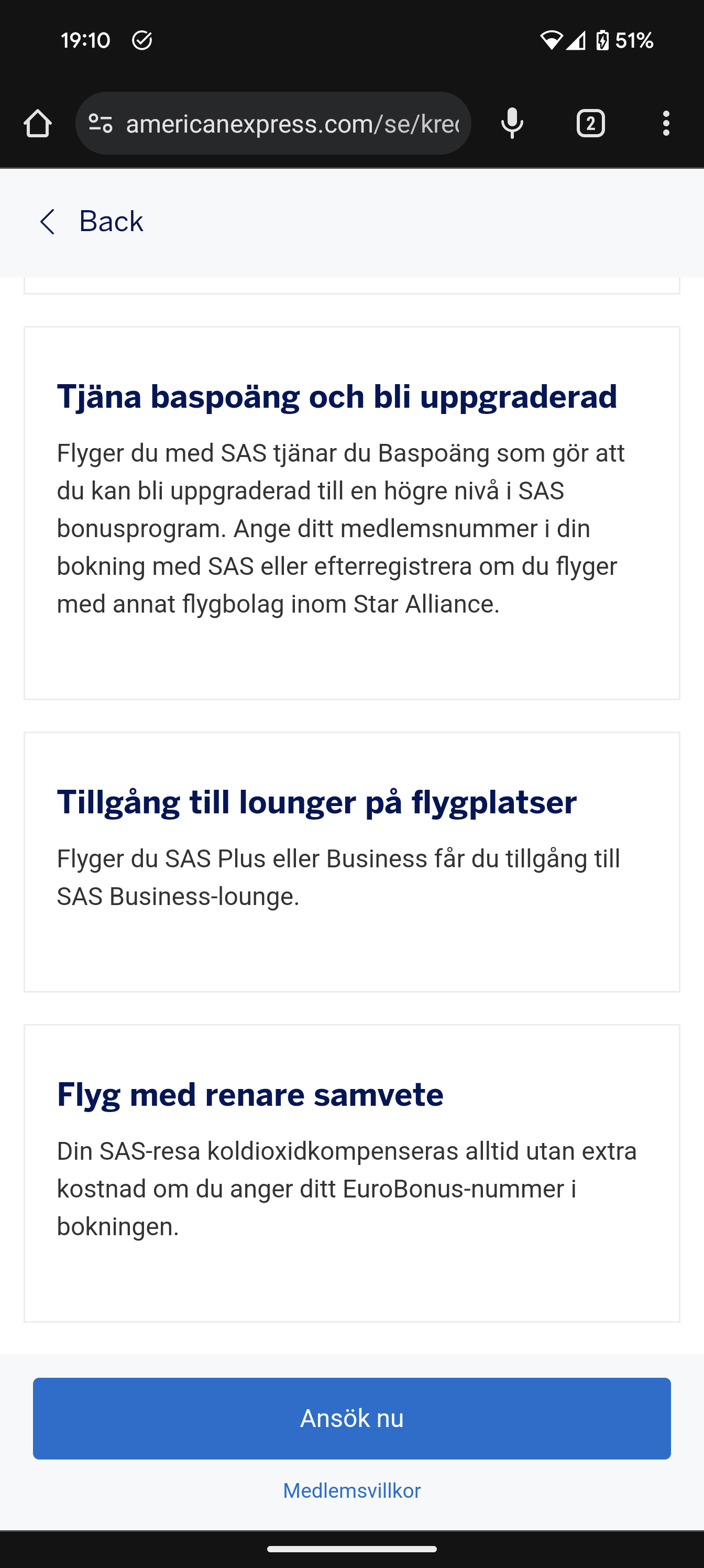View site information icon in the address bar
The height and width of the screenshot is (1568, 704).
click(x=101, y=124)
